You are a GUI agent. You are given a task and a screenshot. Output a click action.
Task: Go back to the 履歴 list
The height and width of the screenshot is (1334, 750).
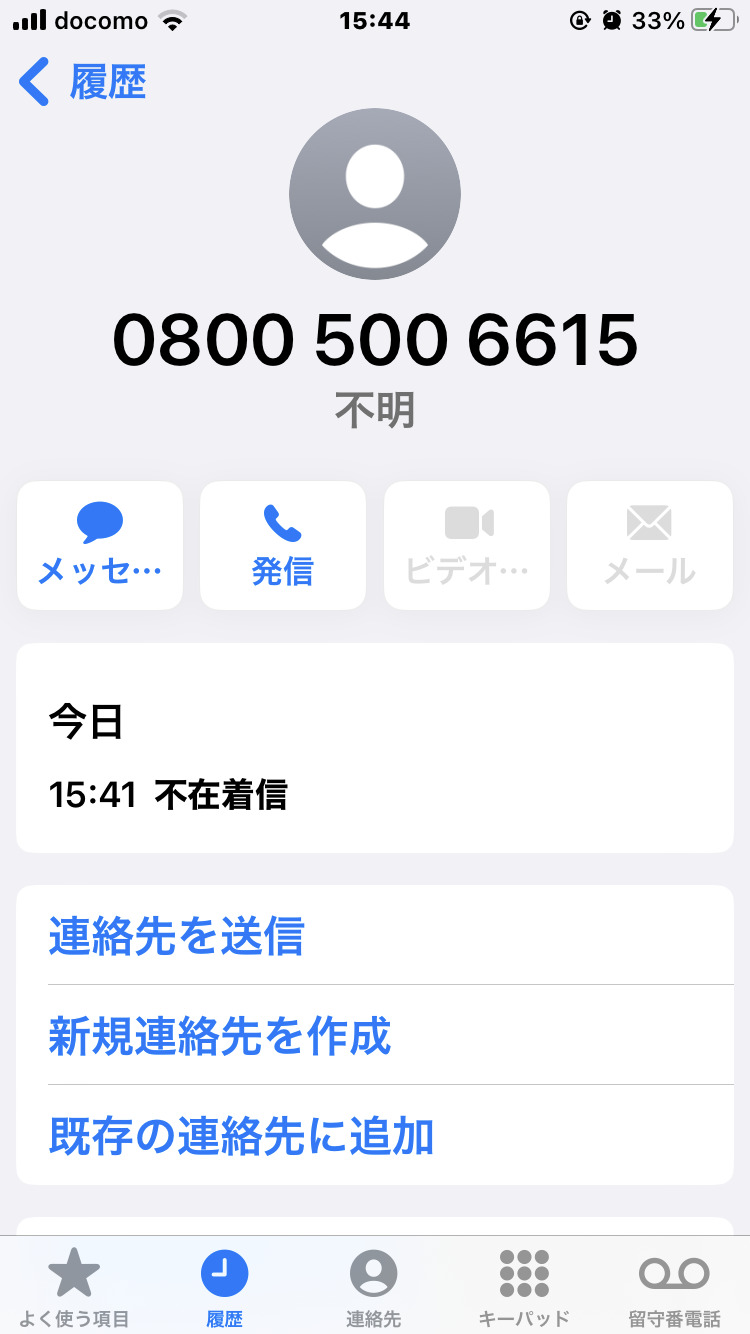[82, 82]
